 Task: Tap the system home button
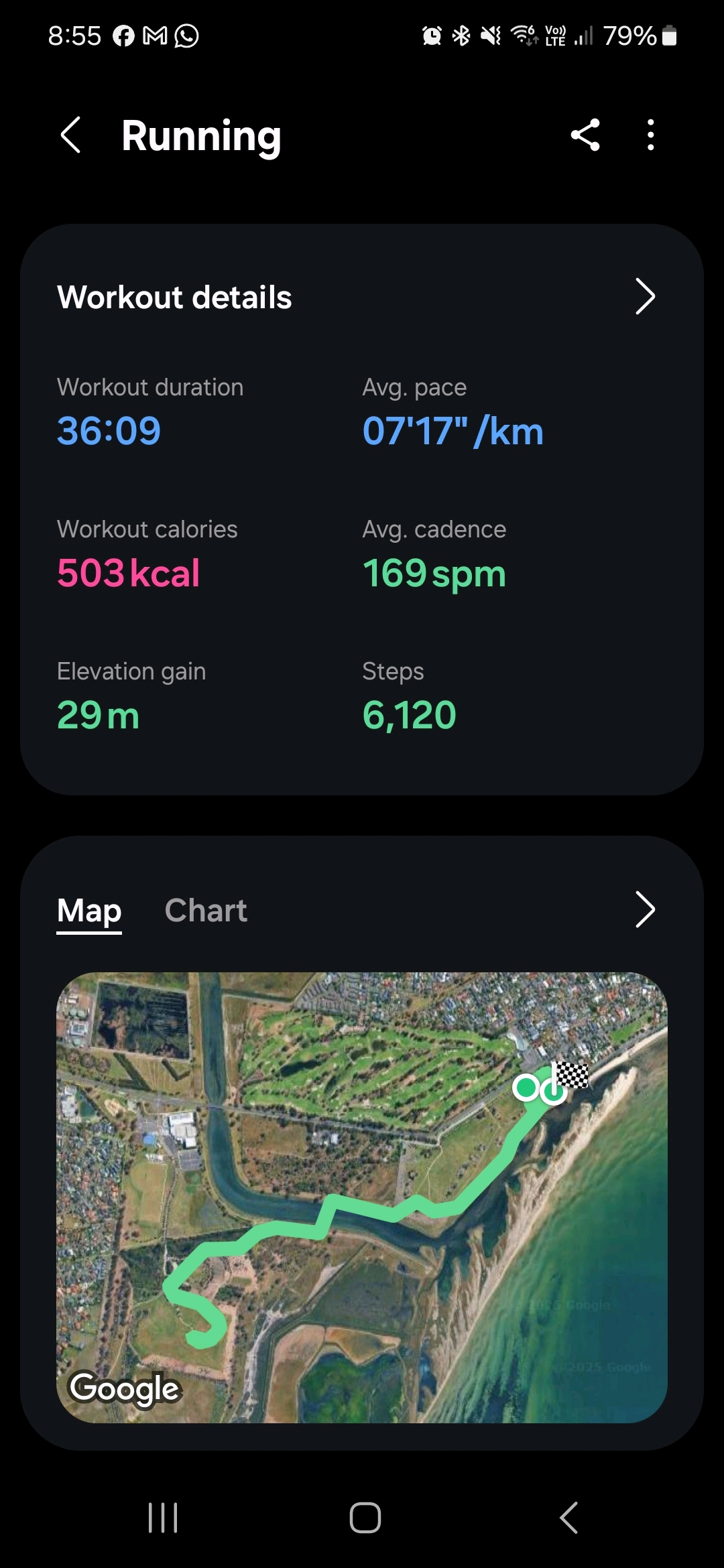click(x=365, y=1518)
